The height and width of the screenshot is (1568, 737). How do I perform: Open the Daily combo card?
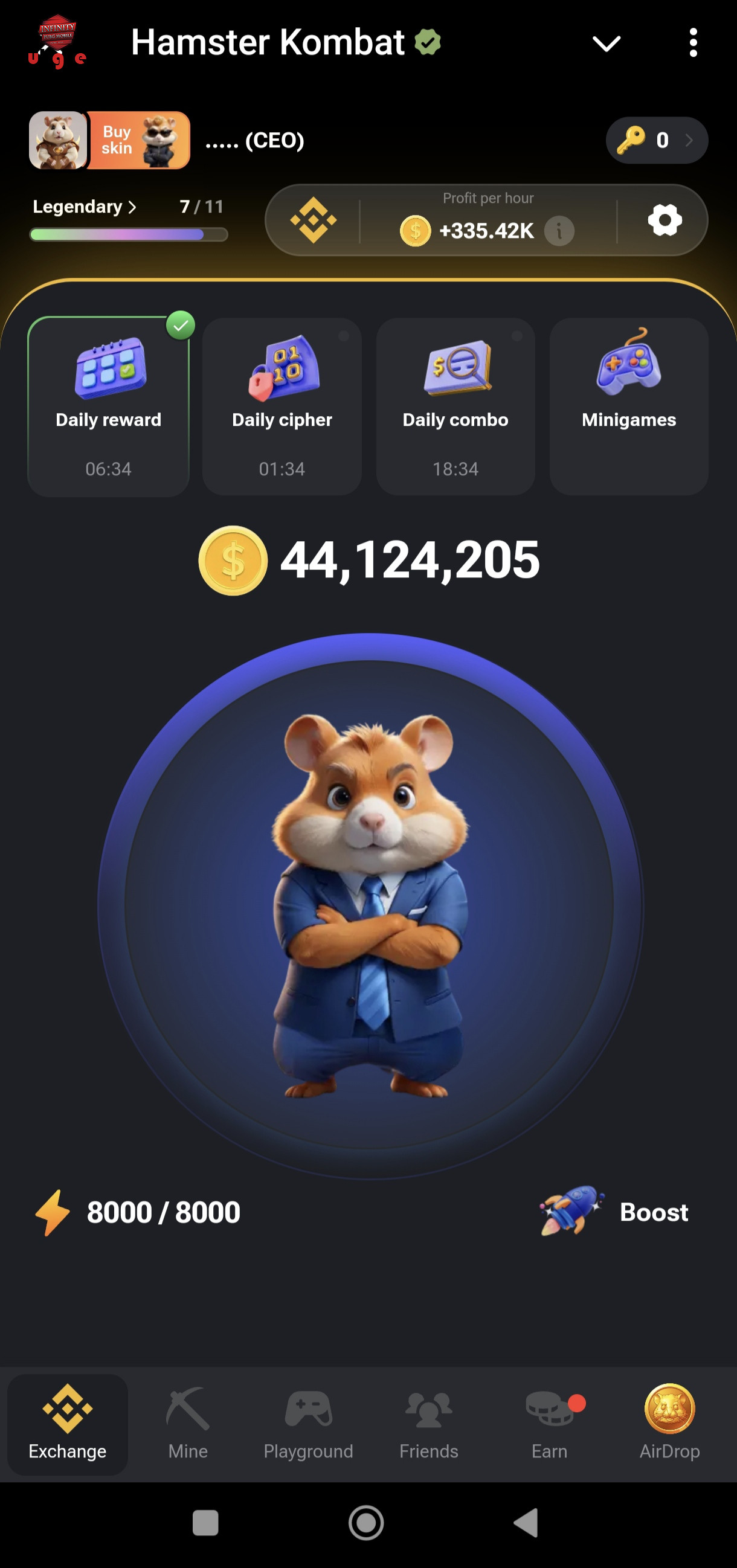click(x=455, y=406)
